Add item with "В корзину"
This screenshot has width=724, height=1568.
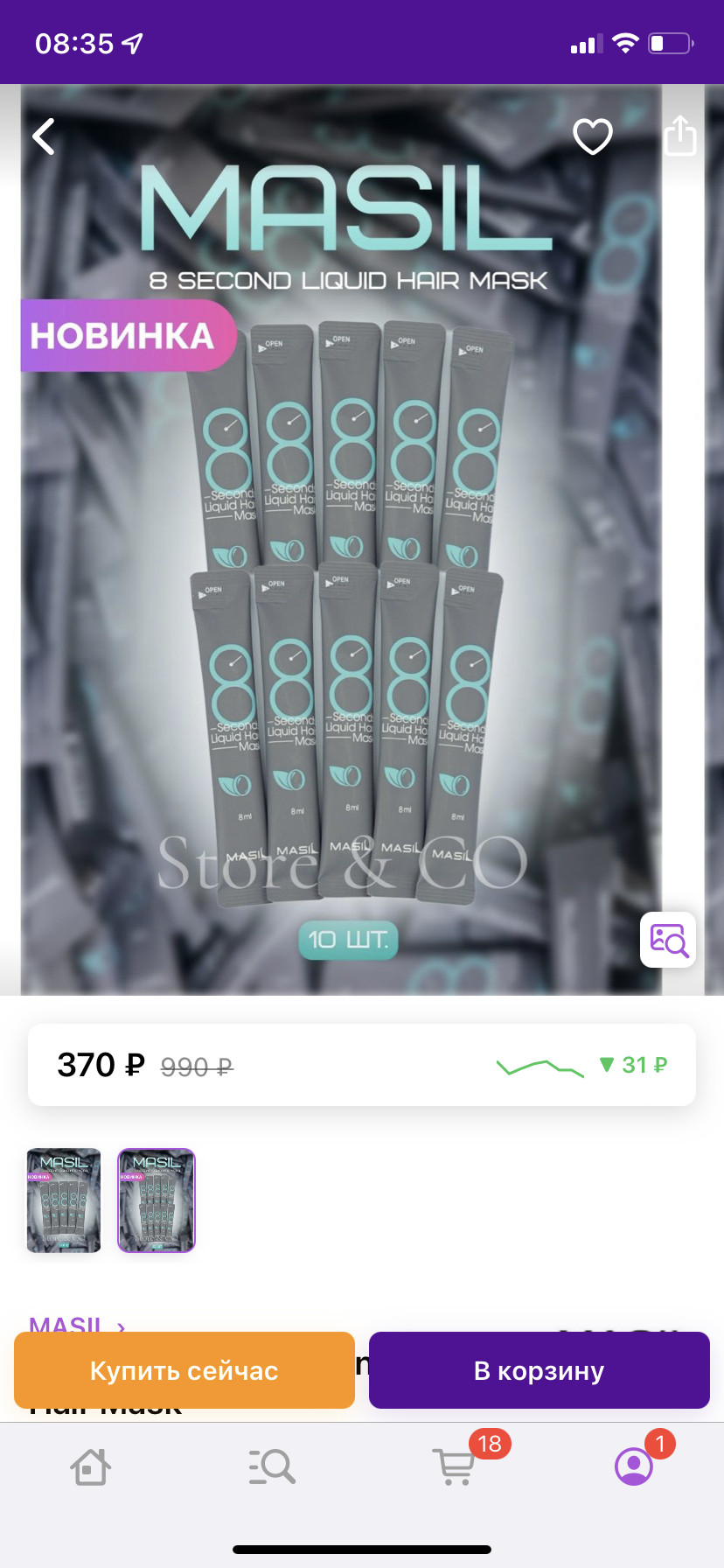pyautogui.click(x=539, y=1370)
